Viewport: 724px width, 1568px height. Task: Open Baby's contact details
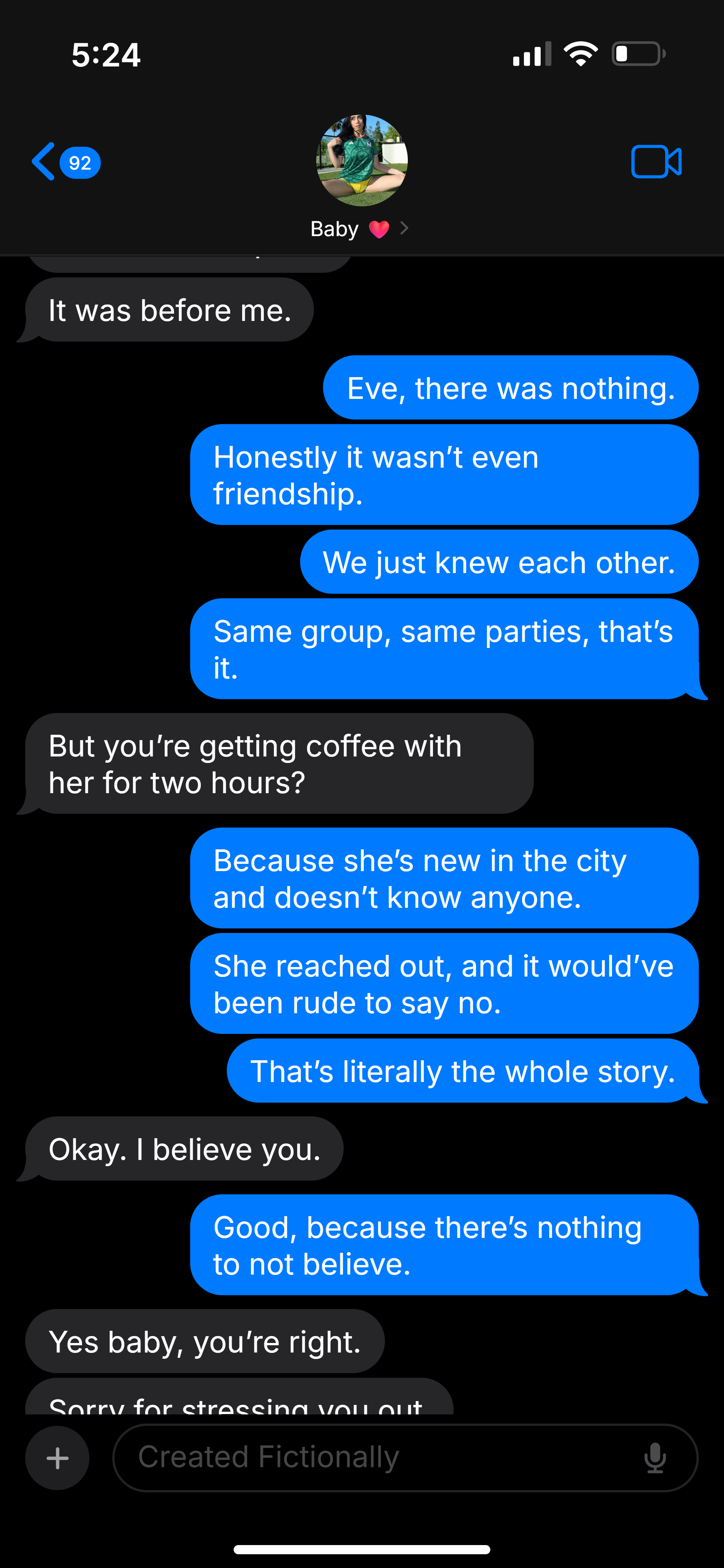click(361, 177)
